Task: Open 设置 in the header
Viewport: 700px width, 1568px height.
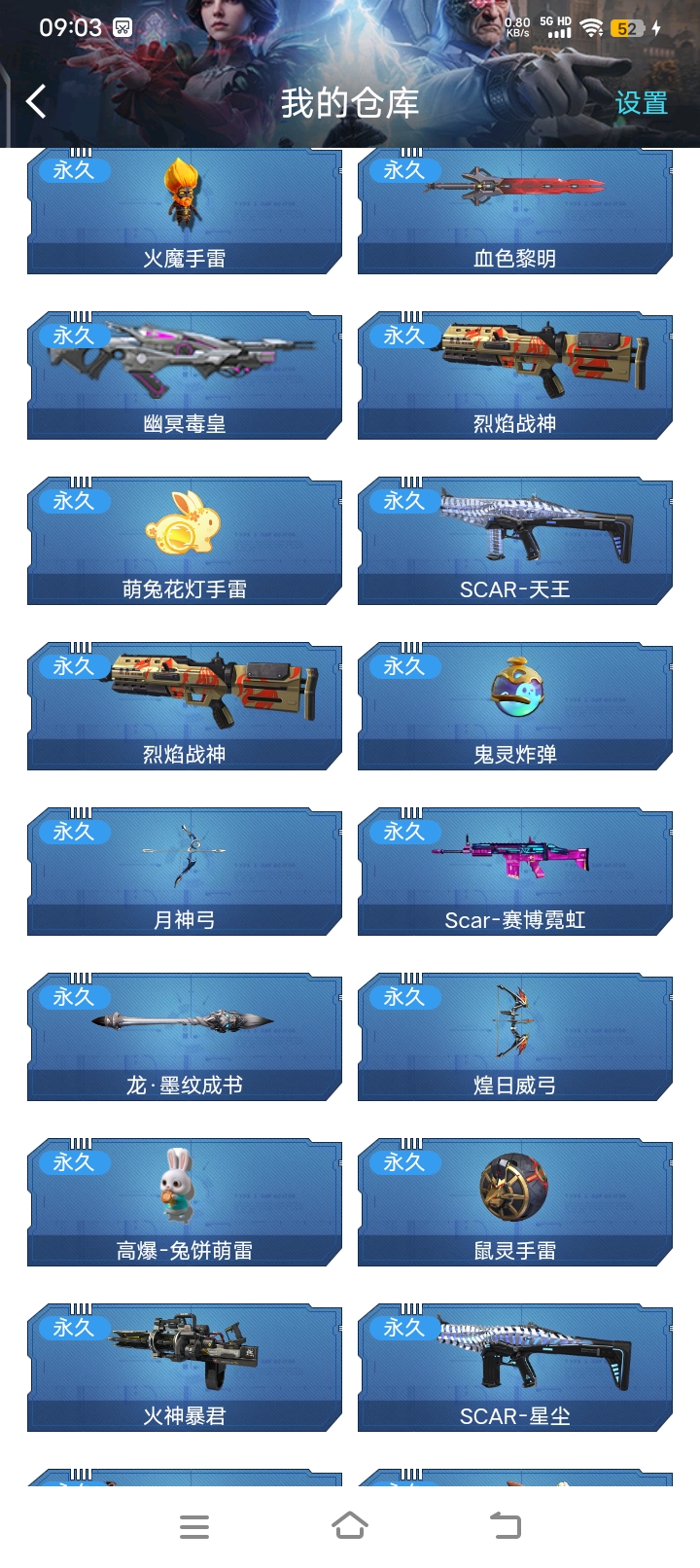Action: tap(642, 103)
